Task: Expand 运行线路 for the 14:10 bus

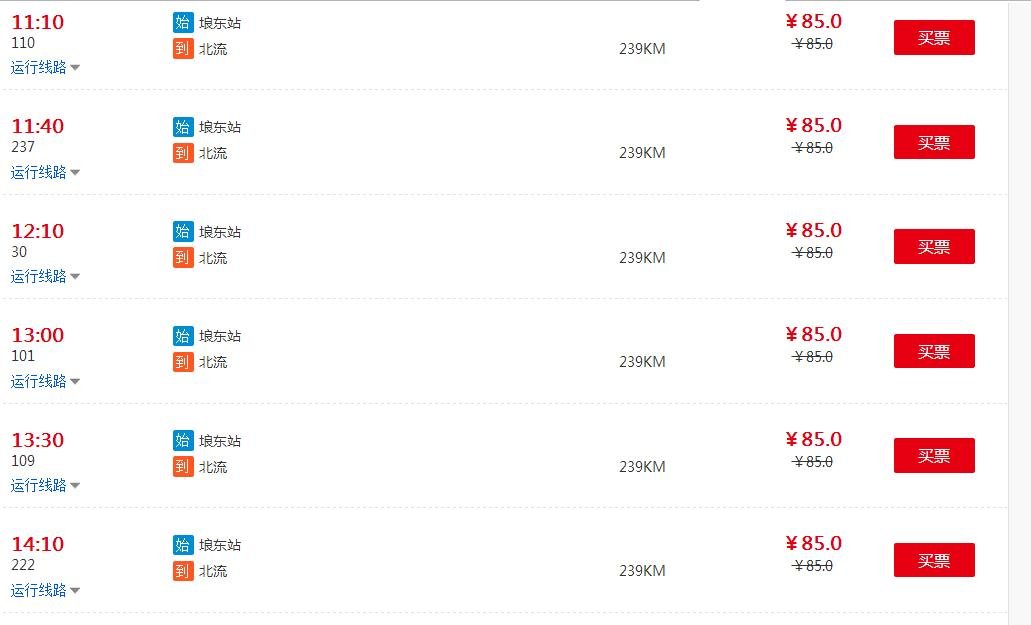Action: click(x=45, y=590)
